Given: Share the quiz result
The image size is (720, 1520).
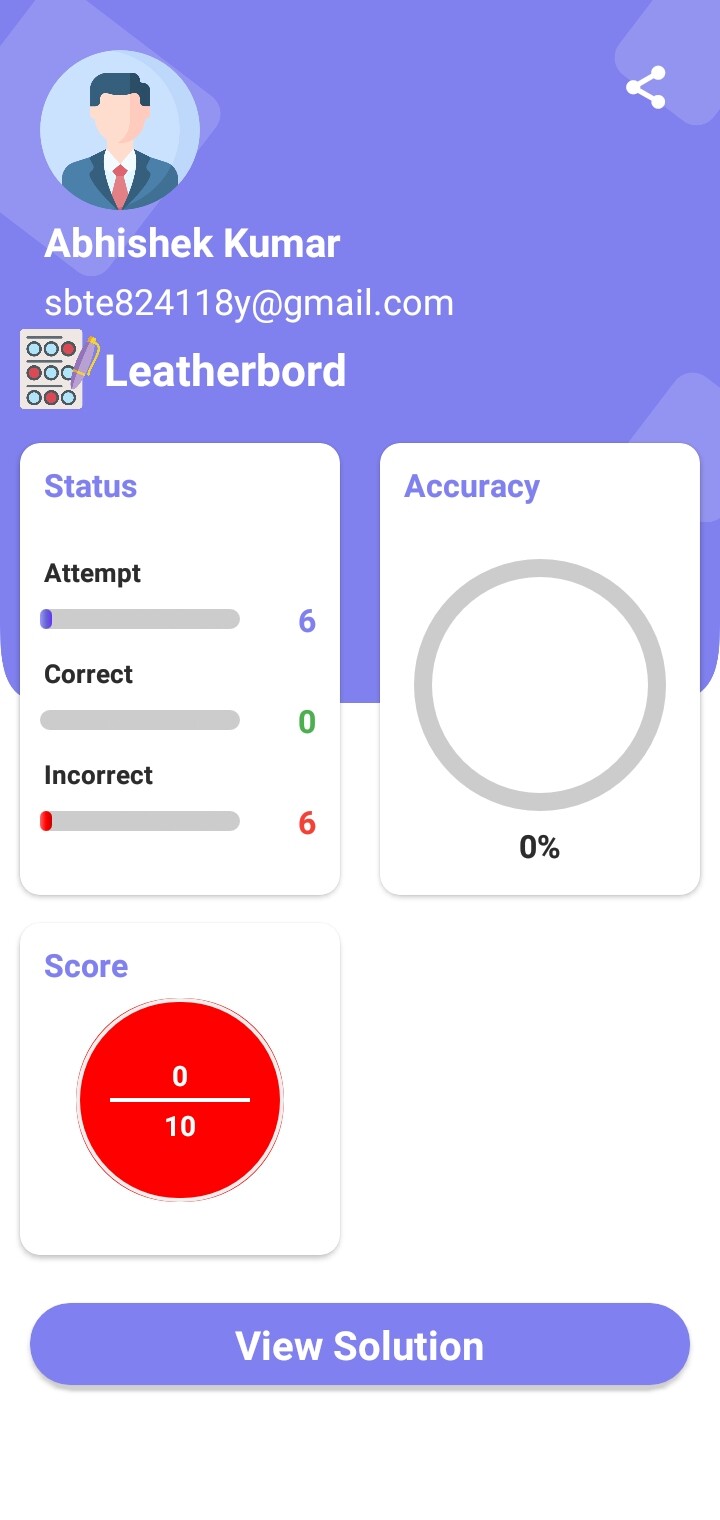Looking at the screenshot, I should 646,88.
